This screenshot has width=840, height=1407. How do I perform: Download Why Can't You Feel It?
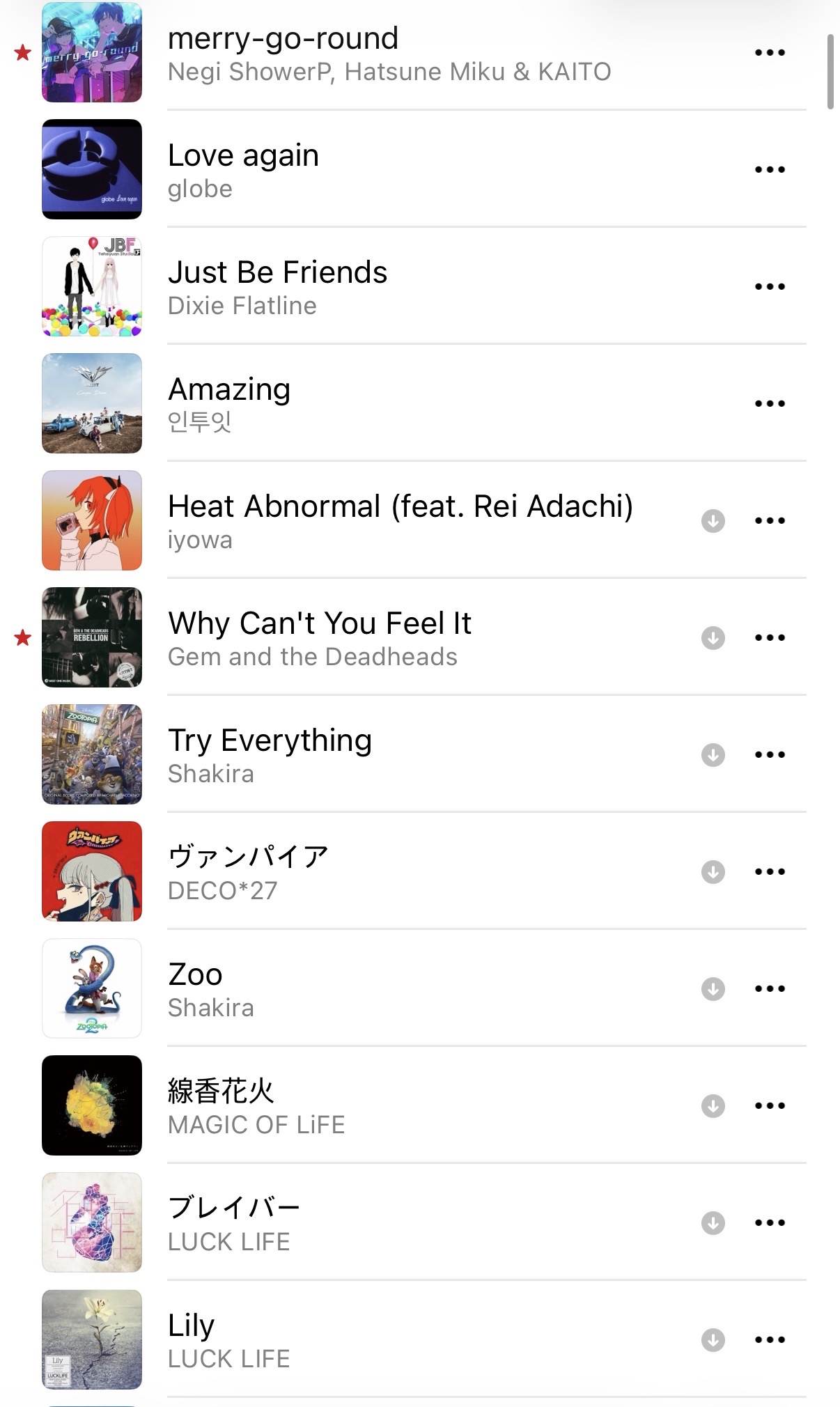[713, 638]
